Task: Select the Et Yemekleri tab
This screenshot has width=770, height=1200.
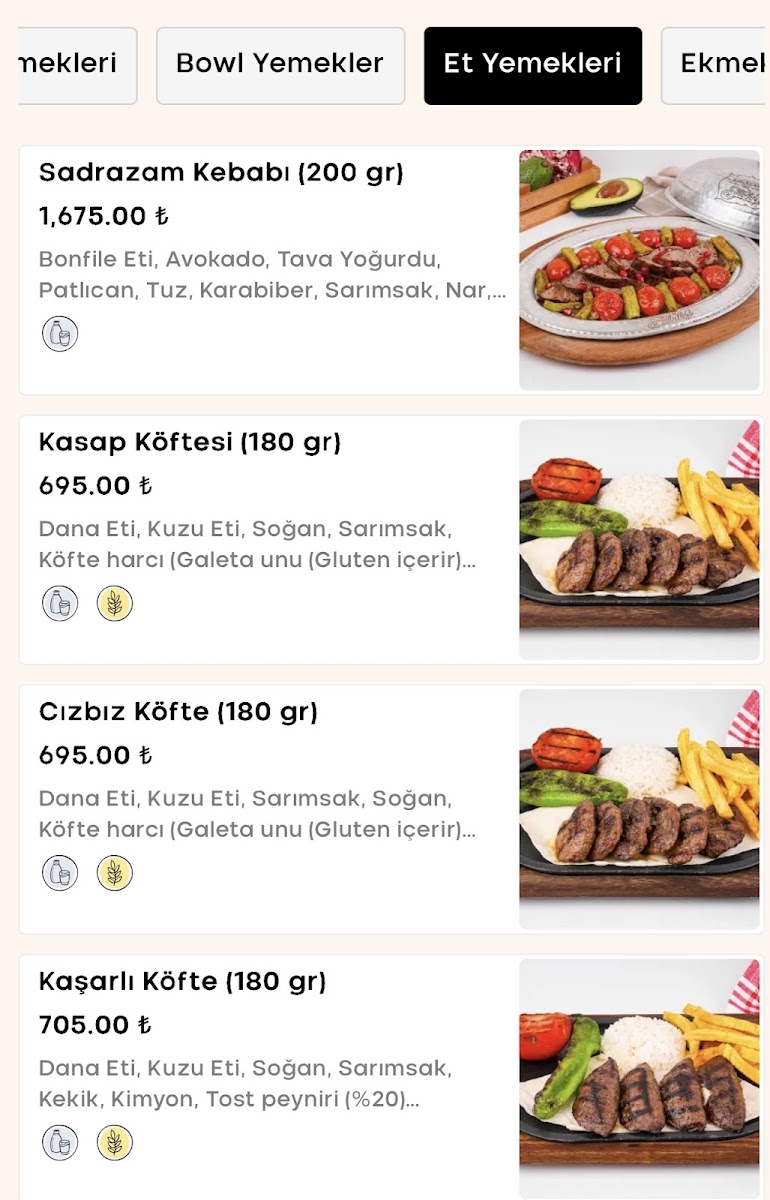Action: coord(532,64)
